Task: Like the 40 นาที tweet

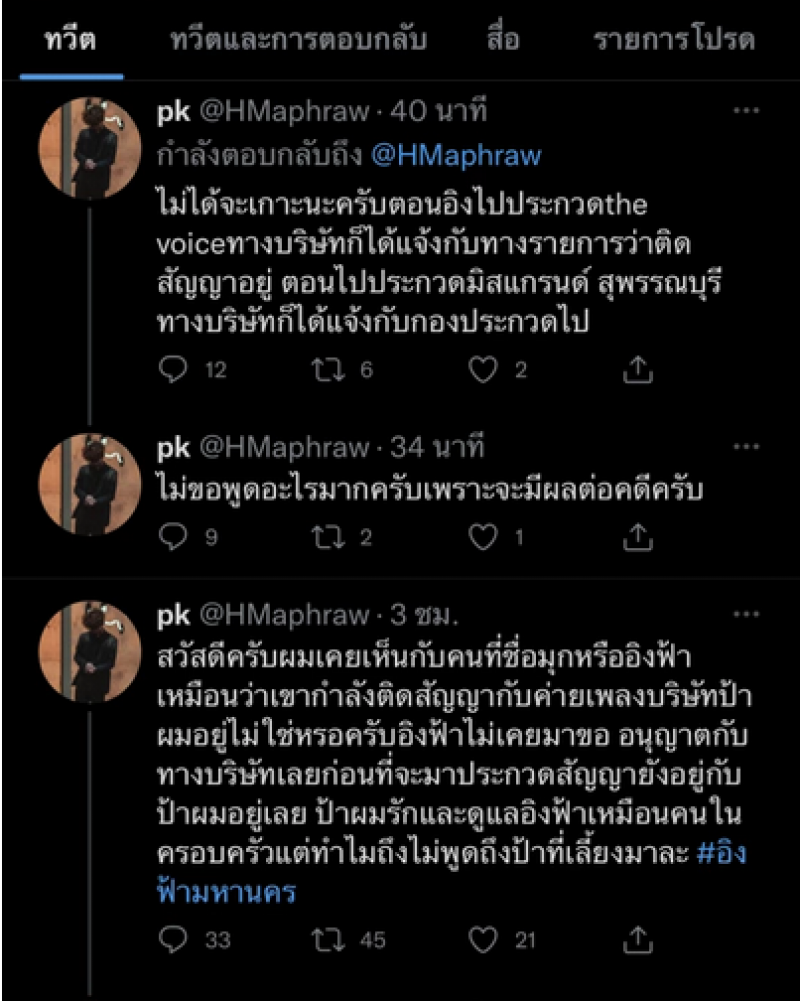Action: point(484,370)
